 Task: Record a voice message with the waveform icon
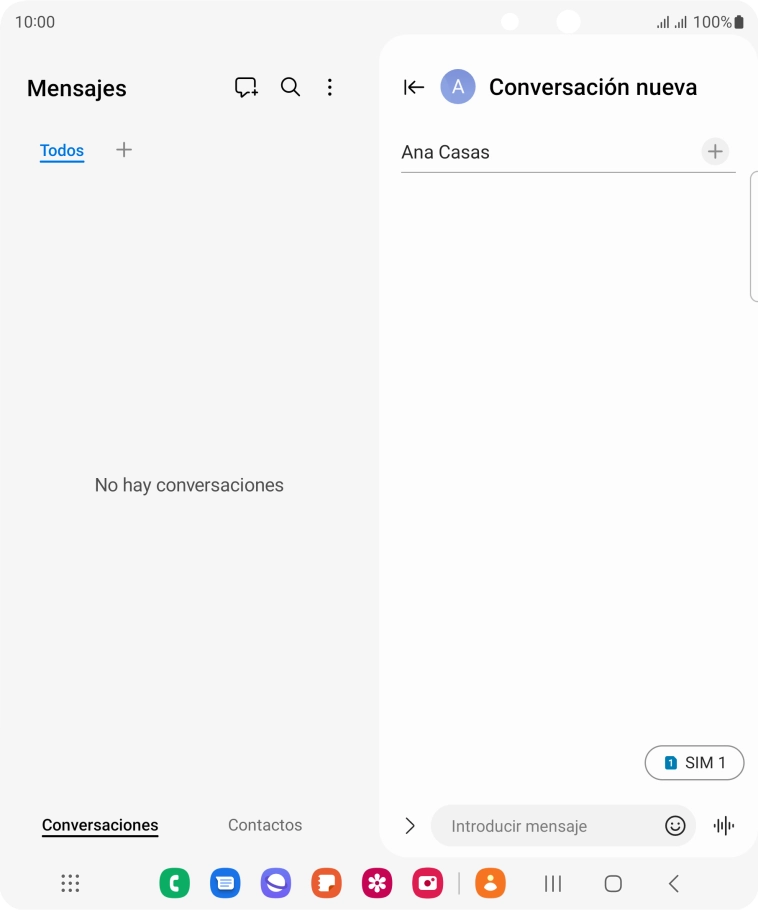723,825
